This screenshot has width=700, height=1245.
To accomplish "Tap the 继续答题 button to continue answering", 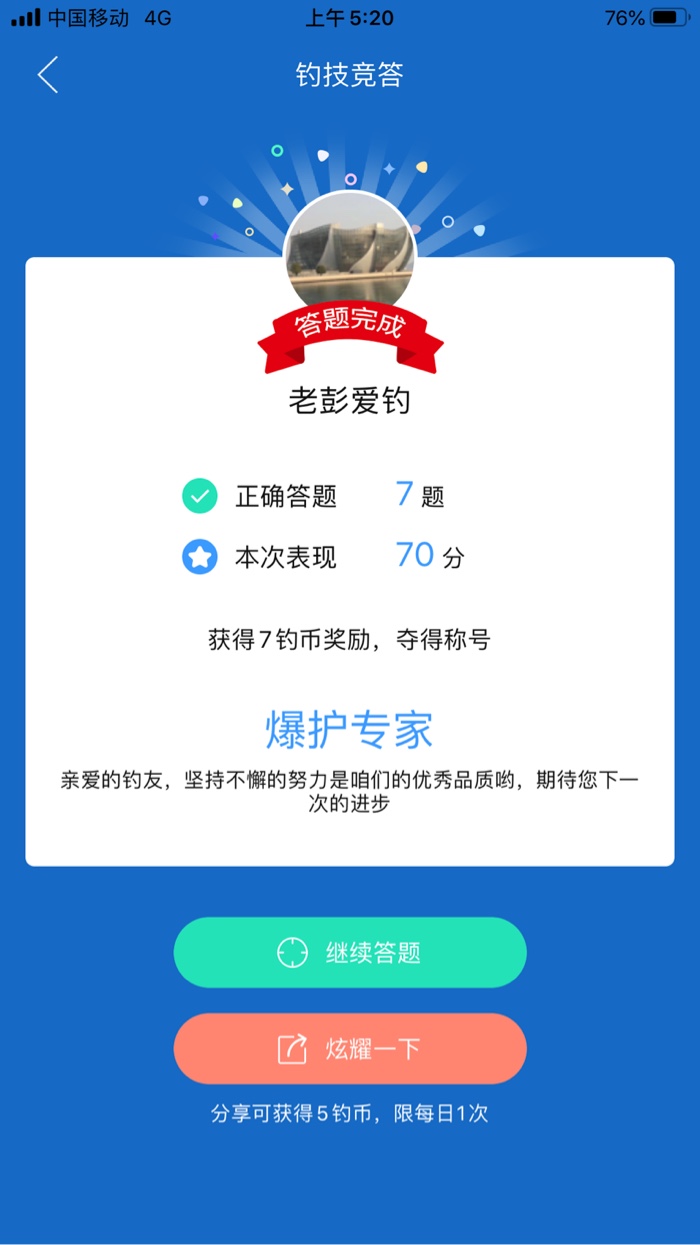I will 350,952.
